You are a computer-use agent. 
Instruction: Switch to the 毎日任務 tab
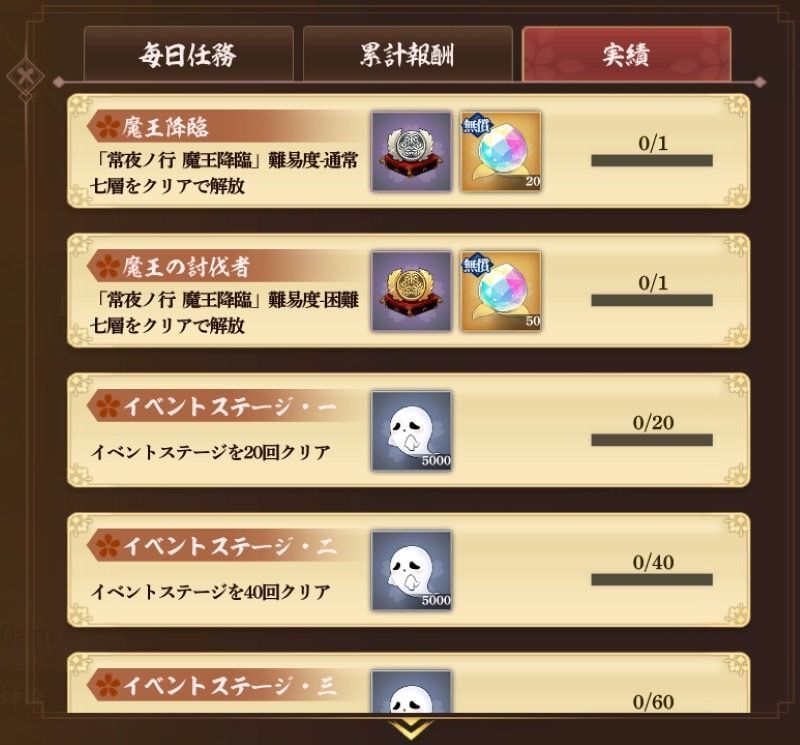pyautogui.click(x=188, y=55)
